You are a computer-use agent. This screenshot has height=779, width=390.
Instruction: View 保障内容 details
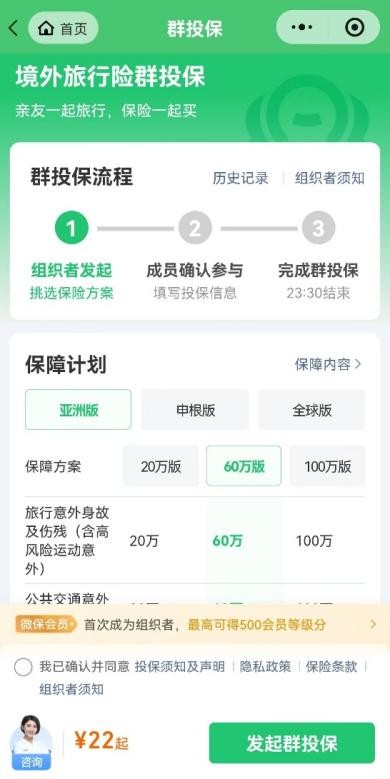(328, 364)
